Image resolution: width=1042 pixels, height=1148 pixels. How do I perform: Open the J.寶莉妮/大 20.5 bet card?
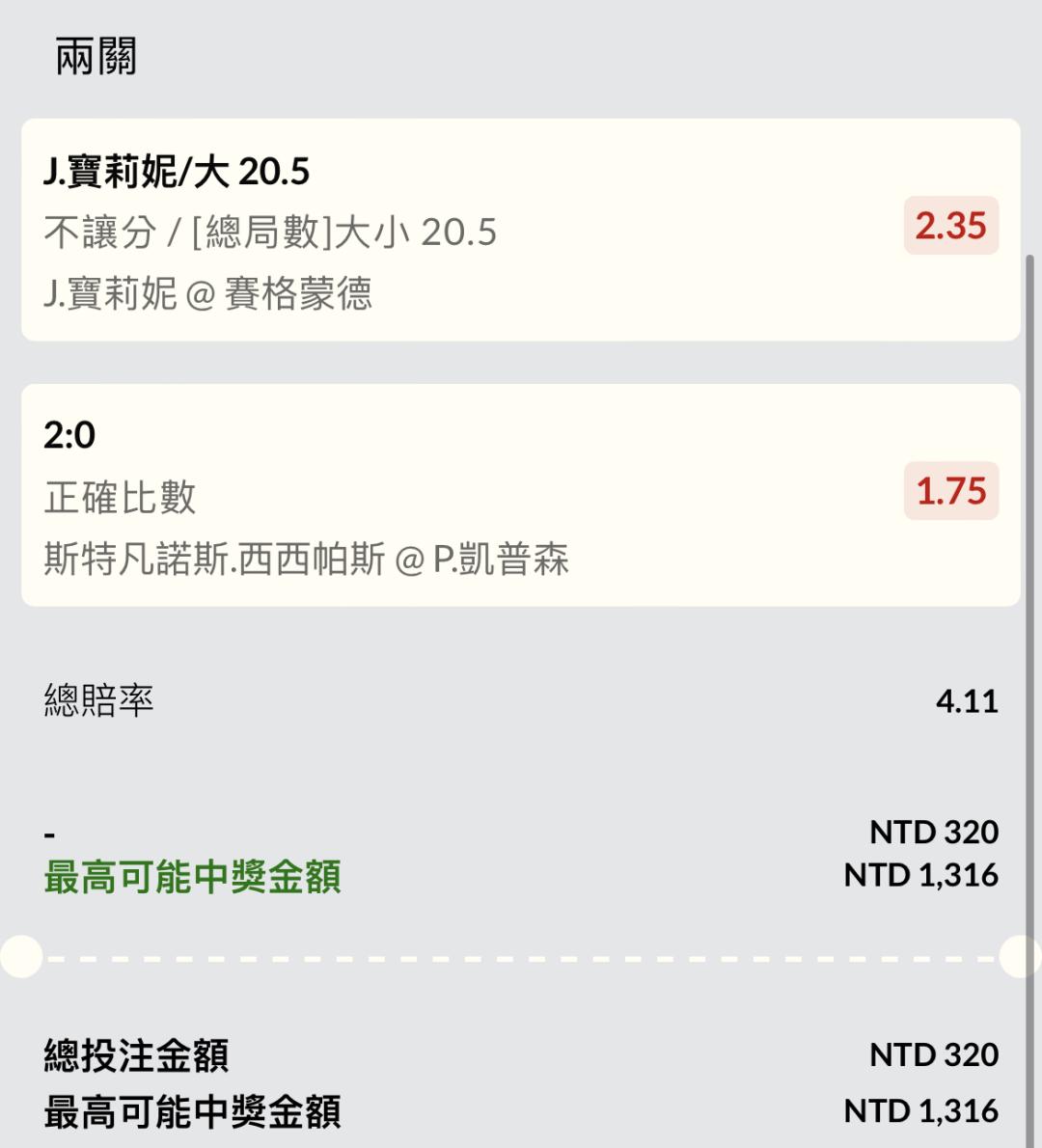click(x=521, y=230)
